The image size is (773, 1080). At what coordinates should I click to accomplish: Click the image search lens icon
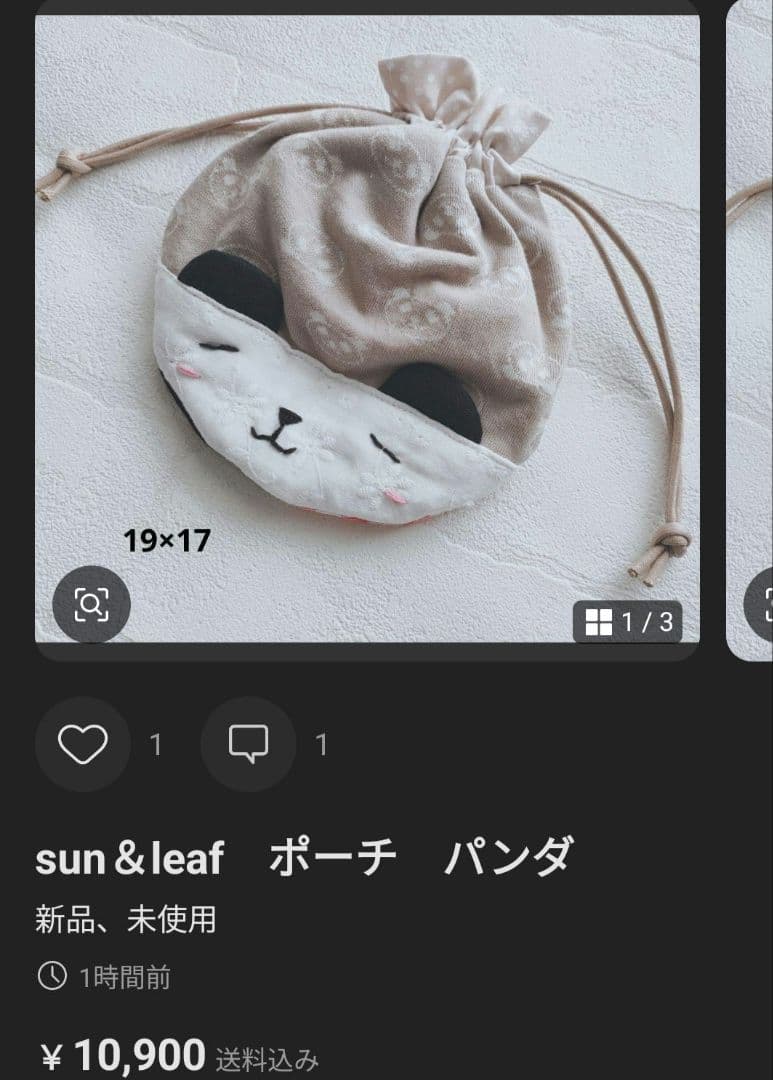pyautogui.click(x=93, y=605)
